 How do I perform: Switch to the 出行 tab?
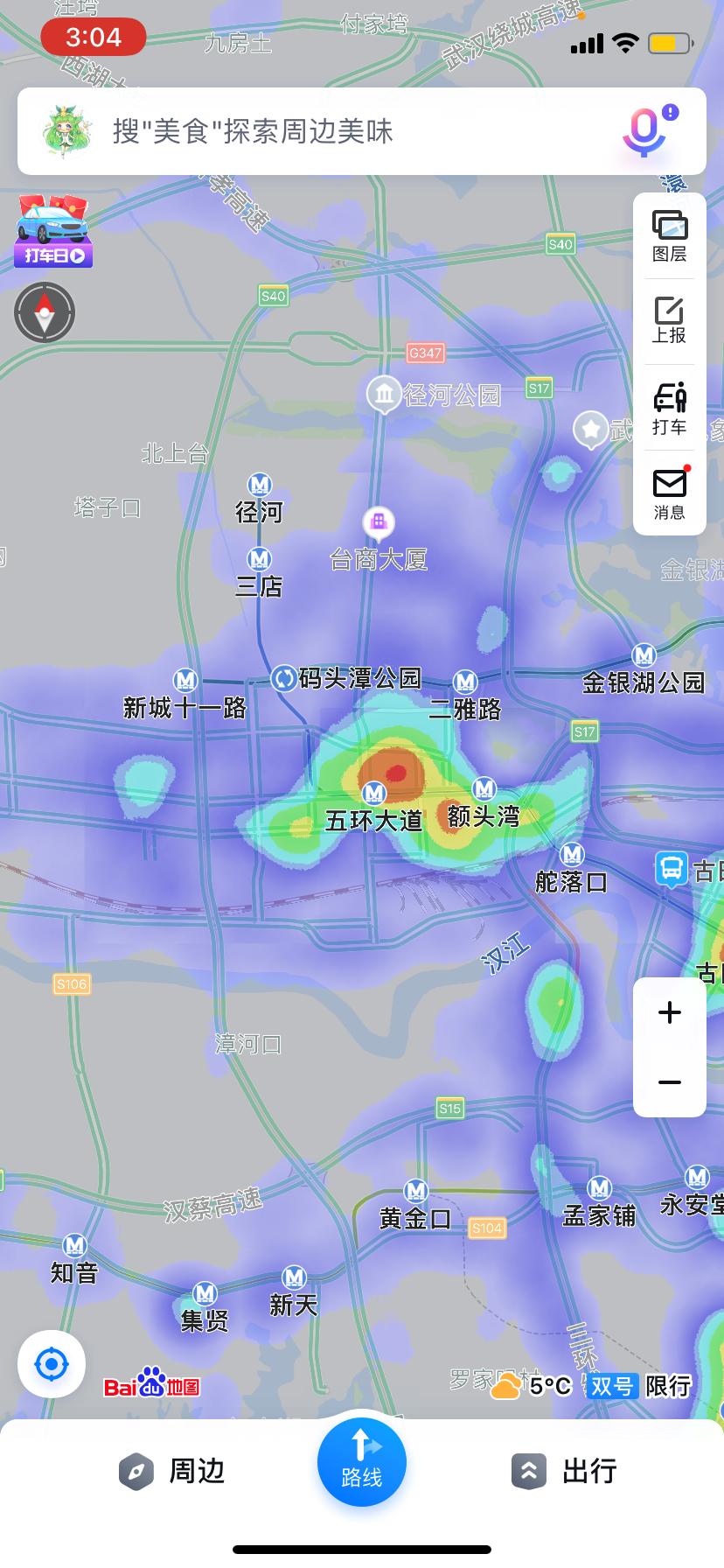pyautogui.click(x=564, y=1471)
